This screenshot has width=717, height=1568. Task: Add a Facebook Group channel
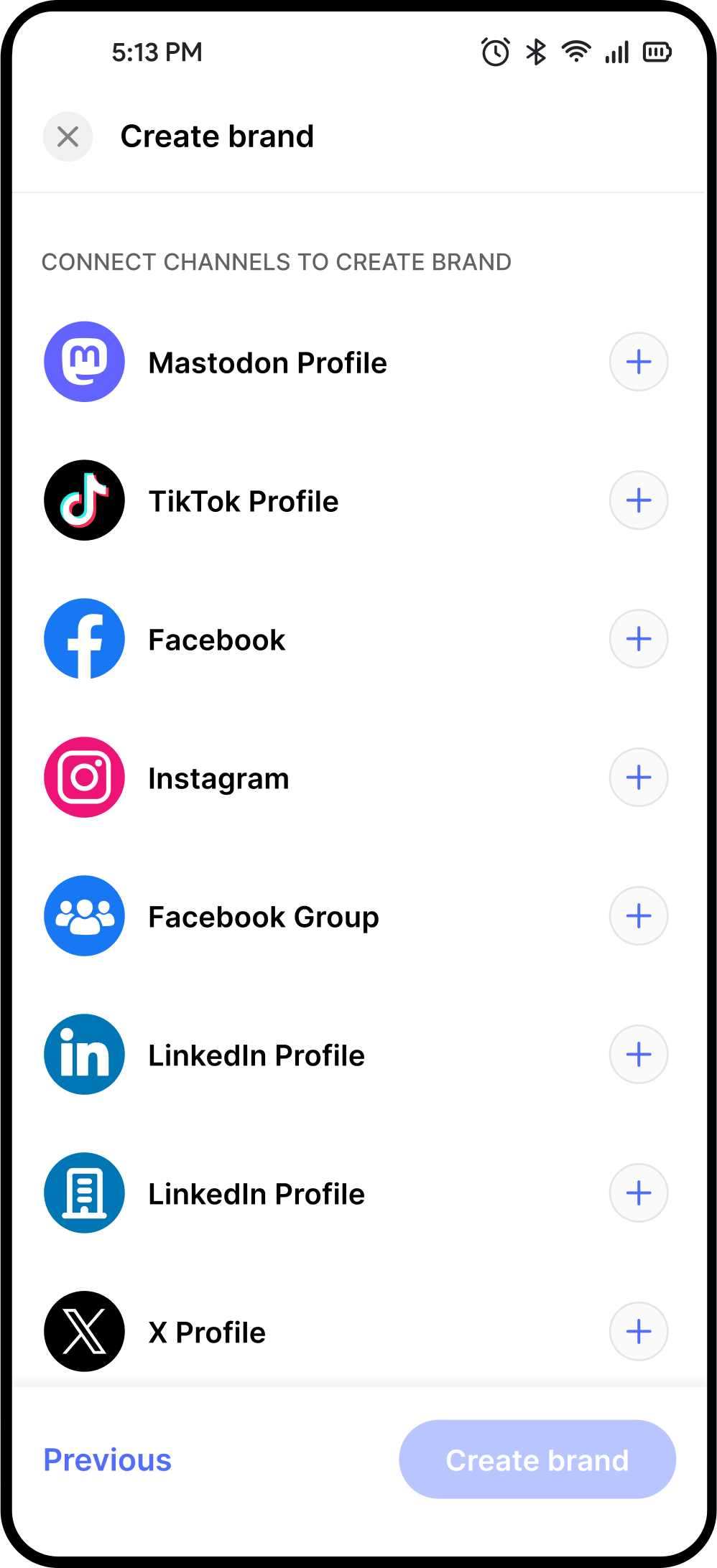(x=638, y=916)
